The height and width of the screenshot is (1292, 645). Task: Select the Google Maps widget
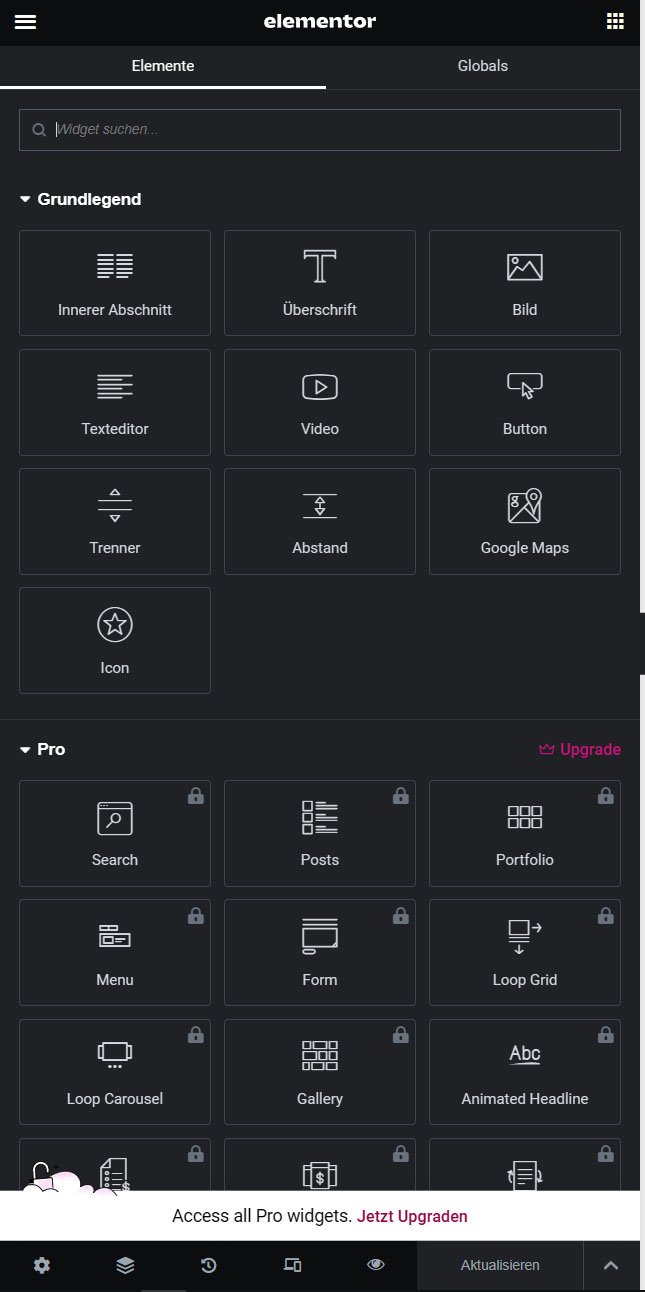(524, 521)
